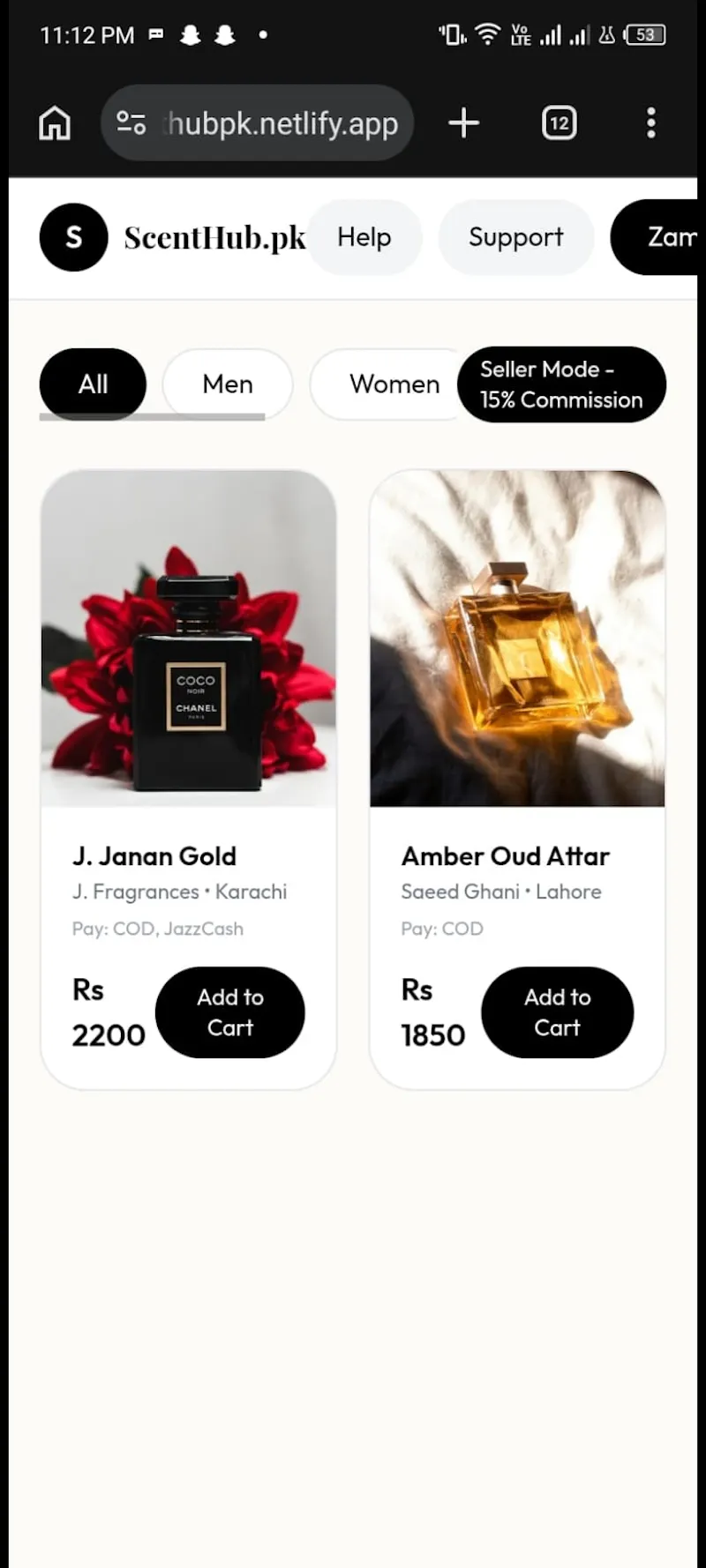Open Seller Mode with 15% Commission
Viewport: 706px width, 1568px height.
click(561, 385)
